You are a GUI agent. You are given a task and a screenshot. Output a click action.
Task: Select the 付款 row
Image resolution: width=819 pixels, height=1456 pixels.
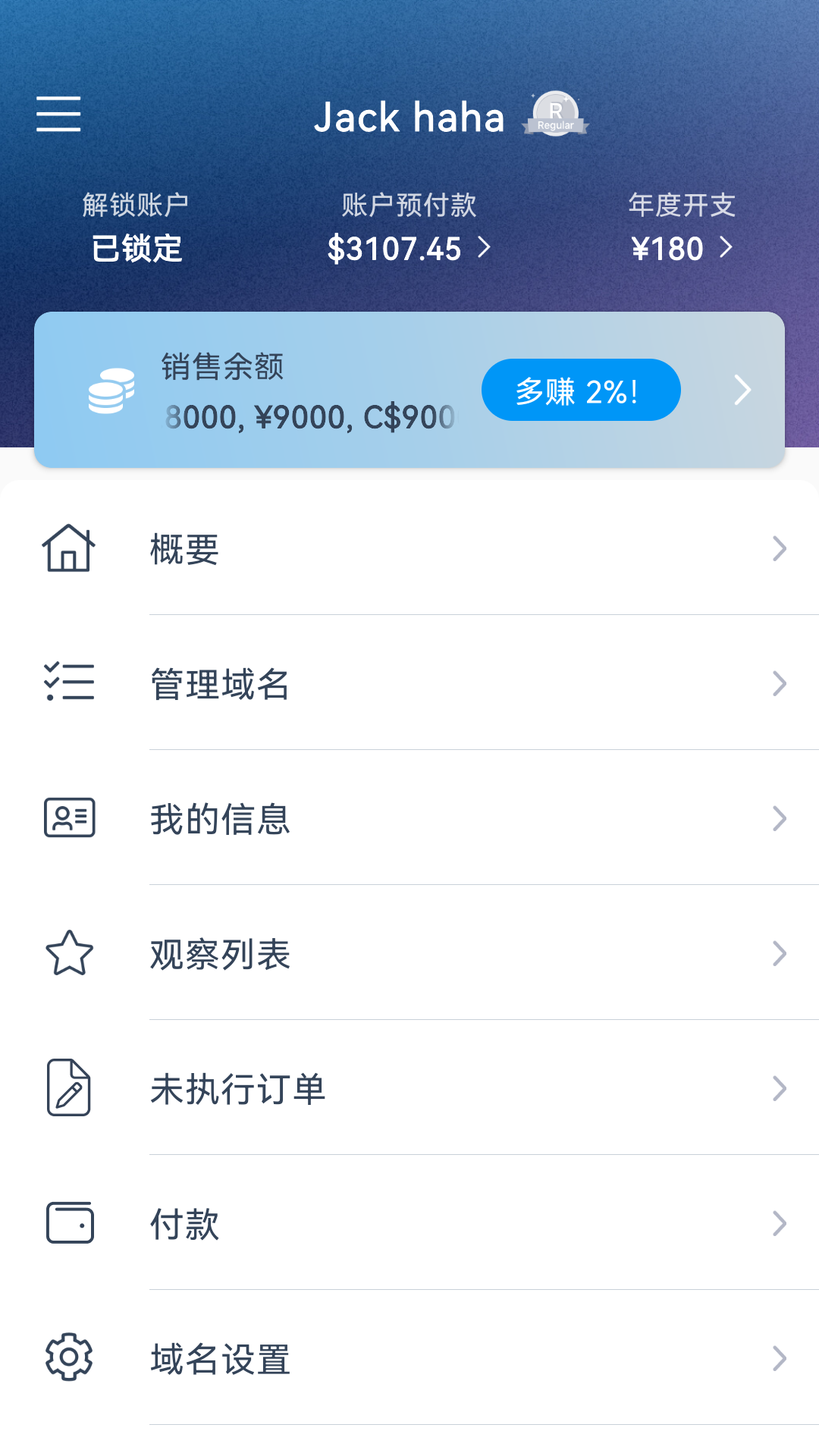pos(409,1223)
